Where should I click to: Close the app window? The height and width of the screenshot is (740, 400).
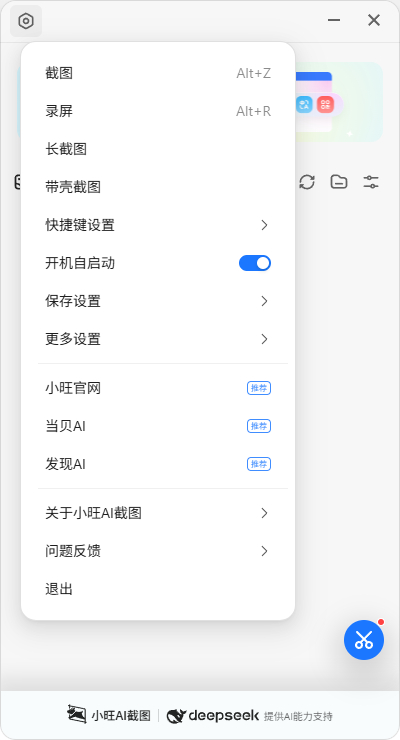[374, 20]
